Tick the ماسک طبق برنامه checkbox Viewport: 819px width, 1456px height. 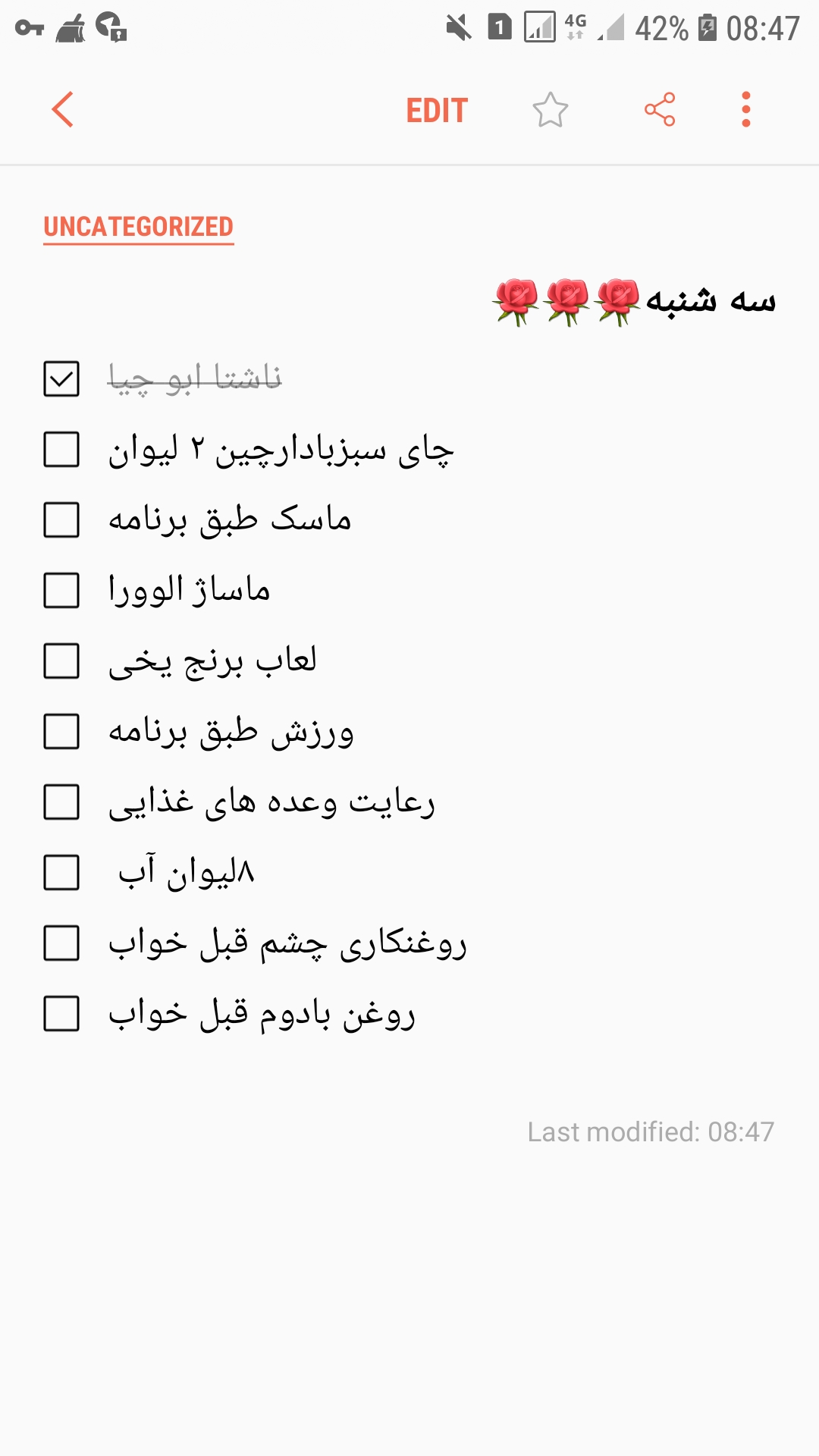(x=61, y=520)
